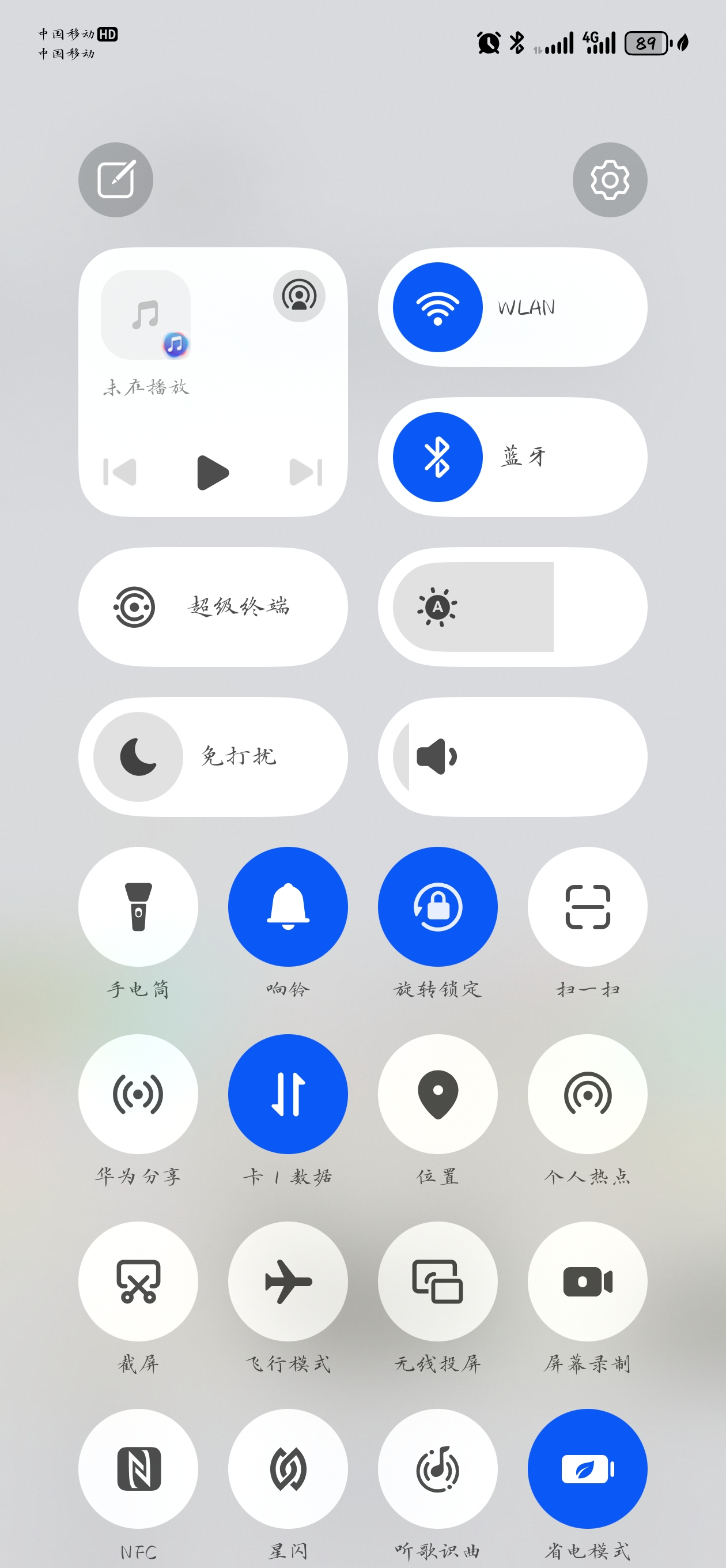726x1568 pixels.
Task: Open the edit shortcuts icon
Action: pos(116,179)
